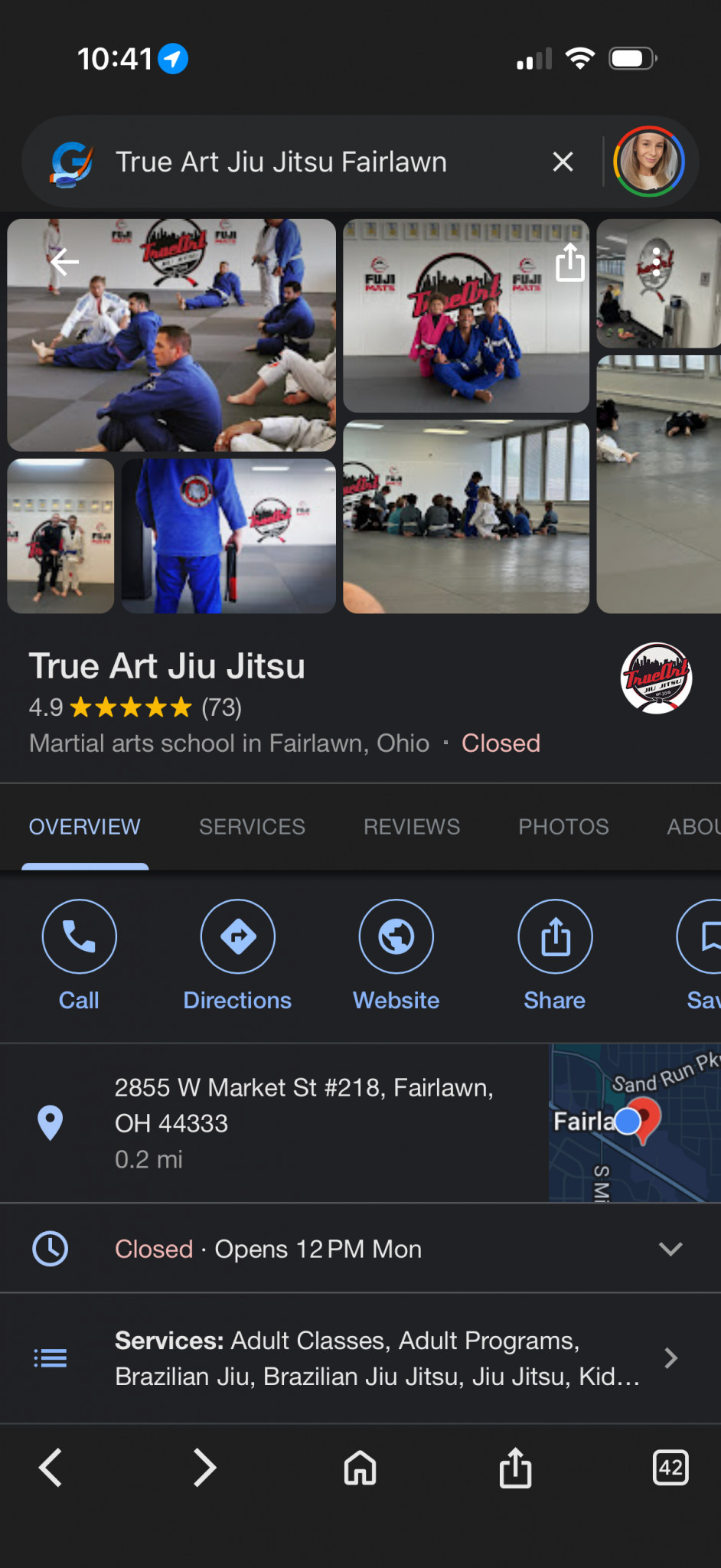The height and width of the screenshot is (1568, 721).
Task: Expand the opening hours row
Action: [x=670, y=1249]
